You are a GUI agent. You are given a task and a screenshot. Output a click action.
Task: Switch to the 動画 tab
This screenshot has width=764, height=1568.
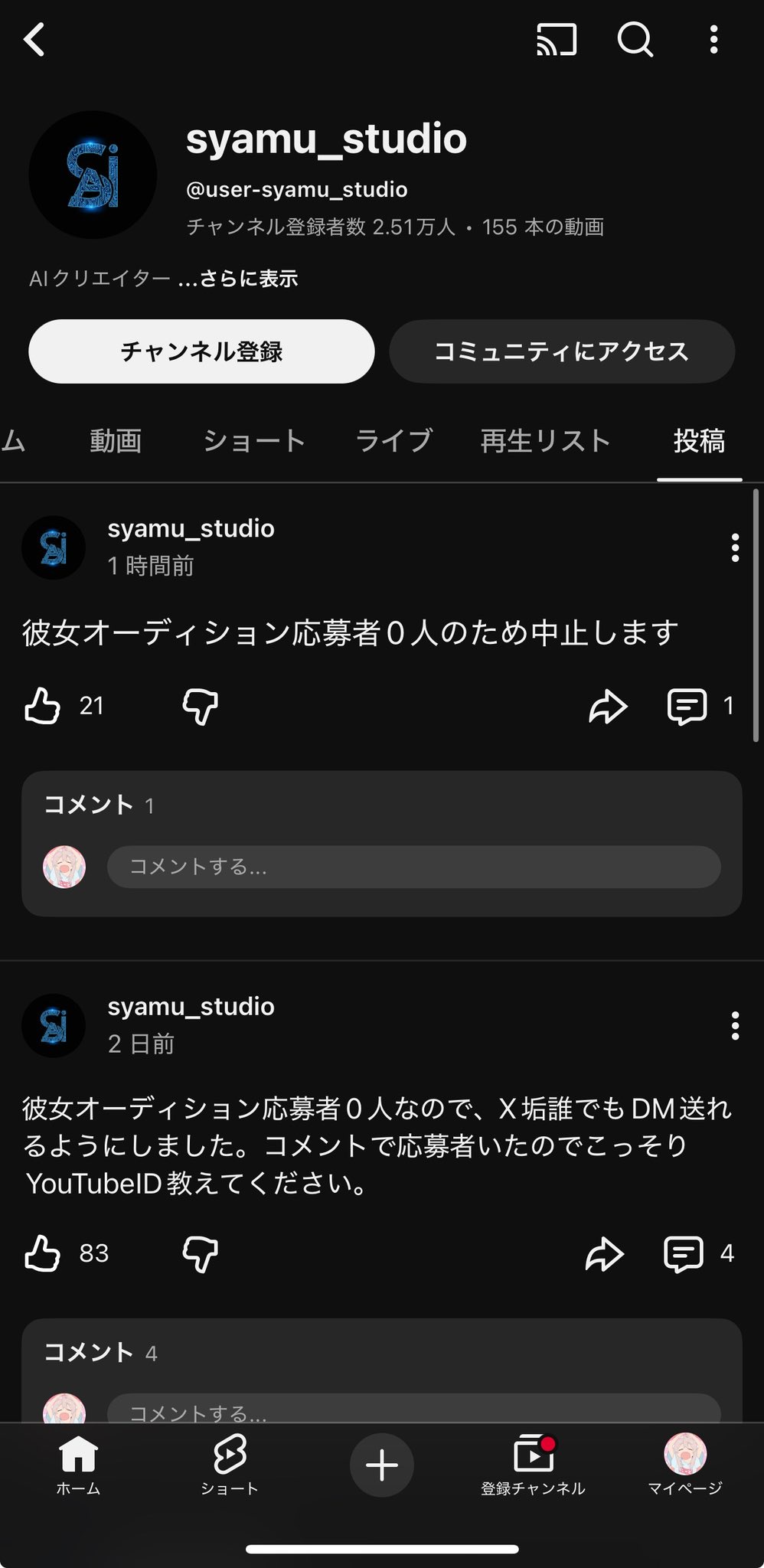[x=116, y=441]
